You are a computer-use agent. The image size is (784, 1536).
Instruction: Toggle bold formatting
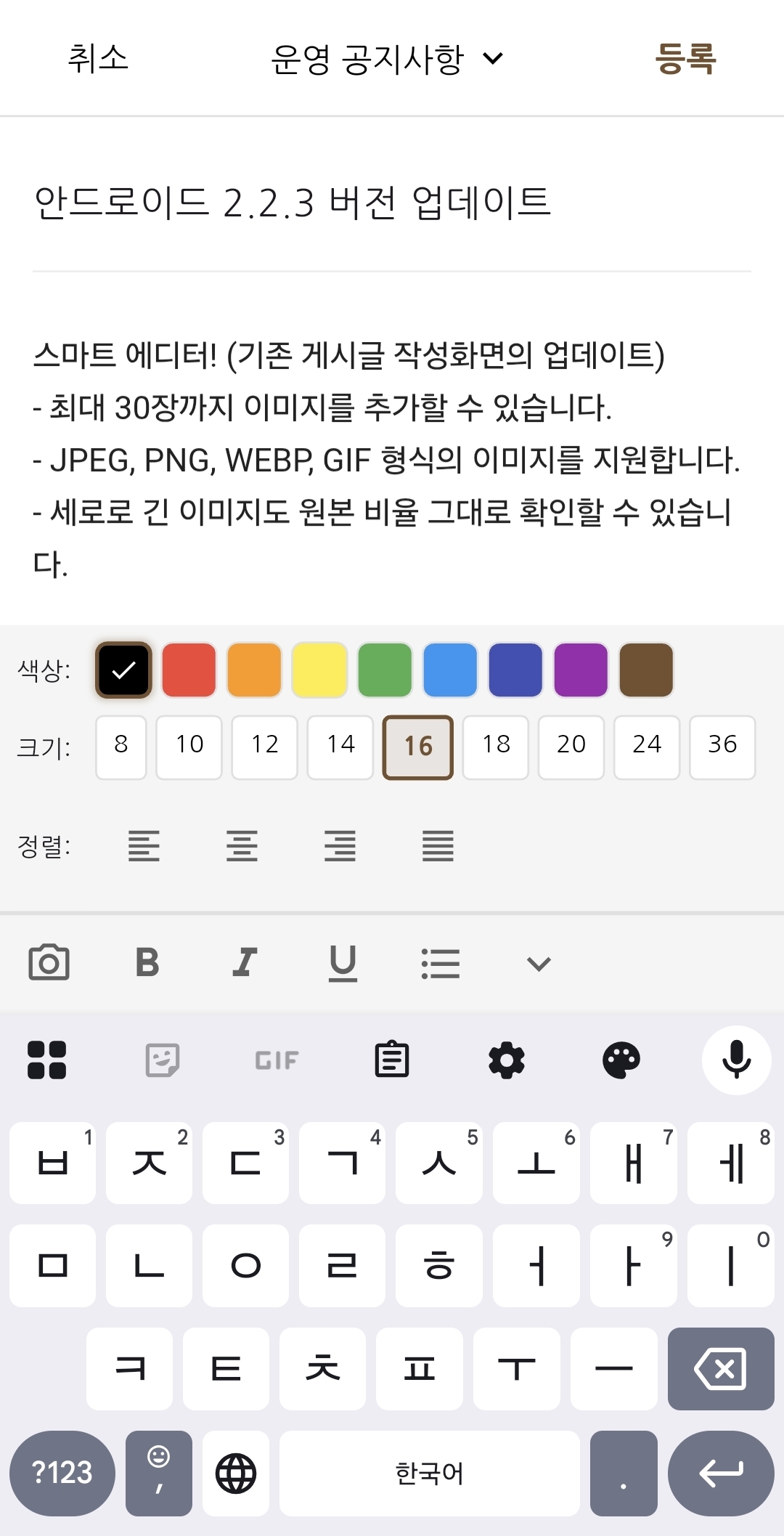[147, 963]
